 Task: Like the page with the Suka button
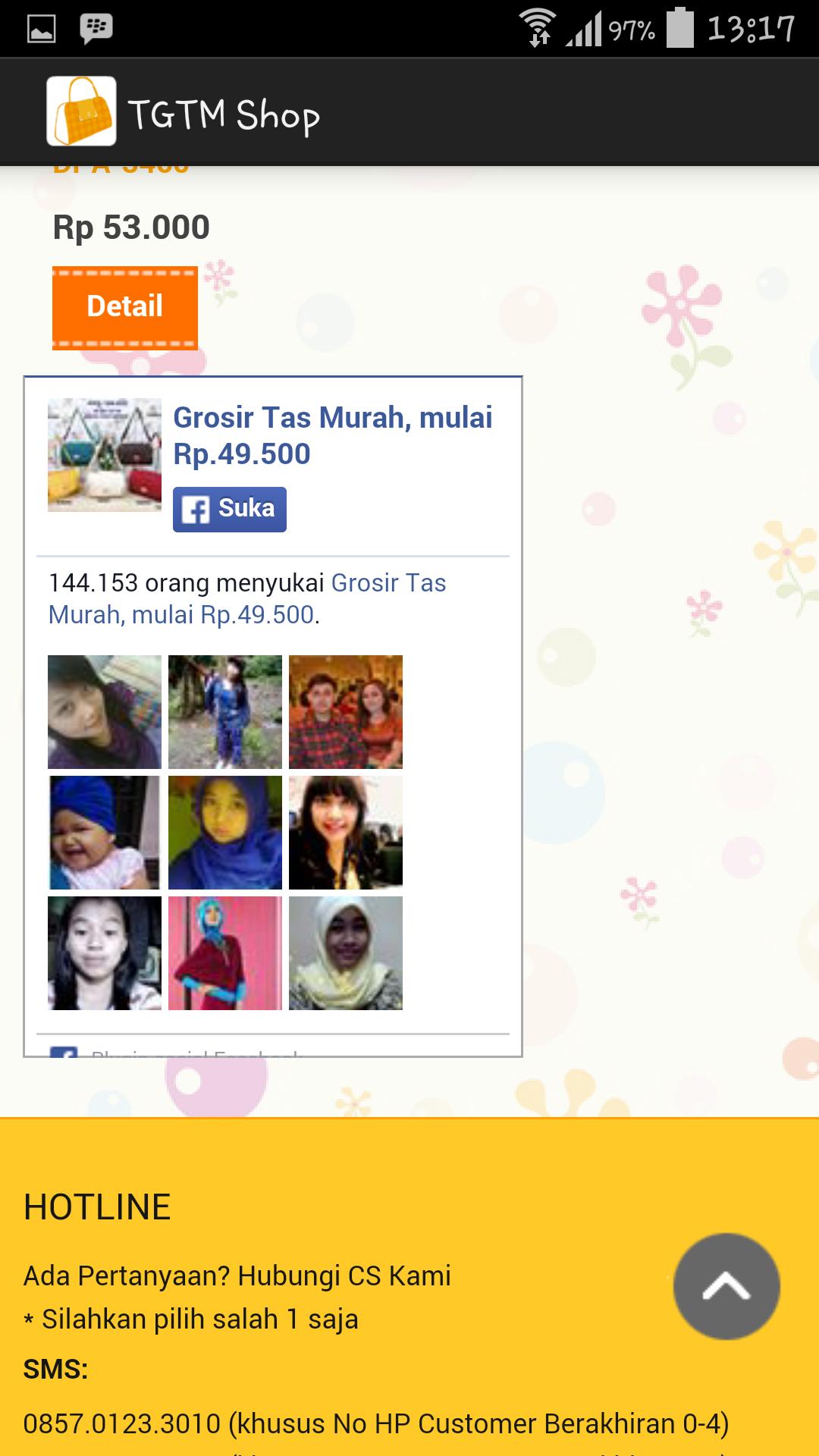pyautogui.click(x=230, y=509)
